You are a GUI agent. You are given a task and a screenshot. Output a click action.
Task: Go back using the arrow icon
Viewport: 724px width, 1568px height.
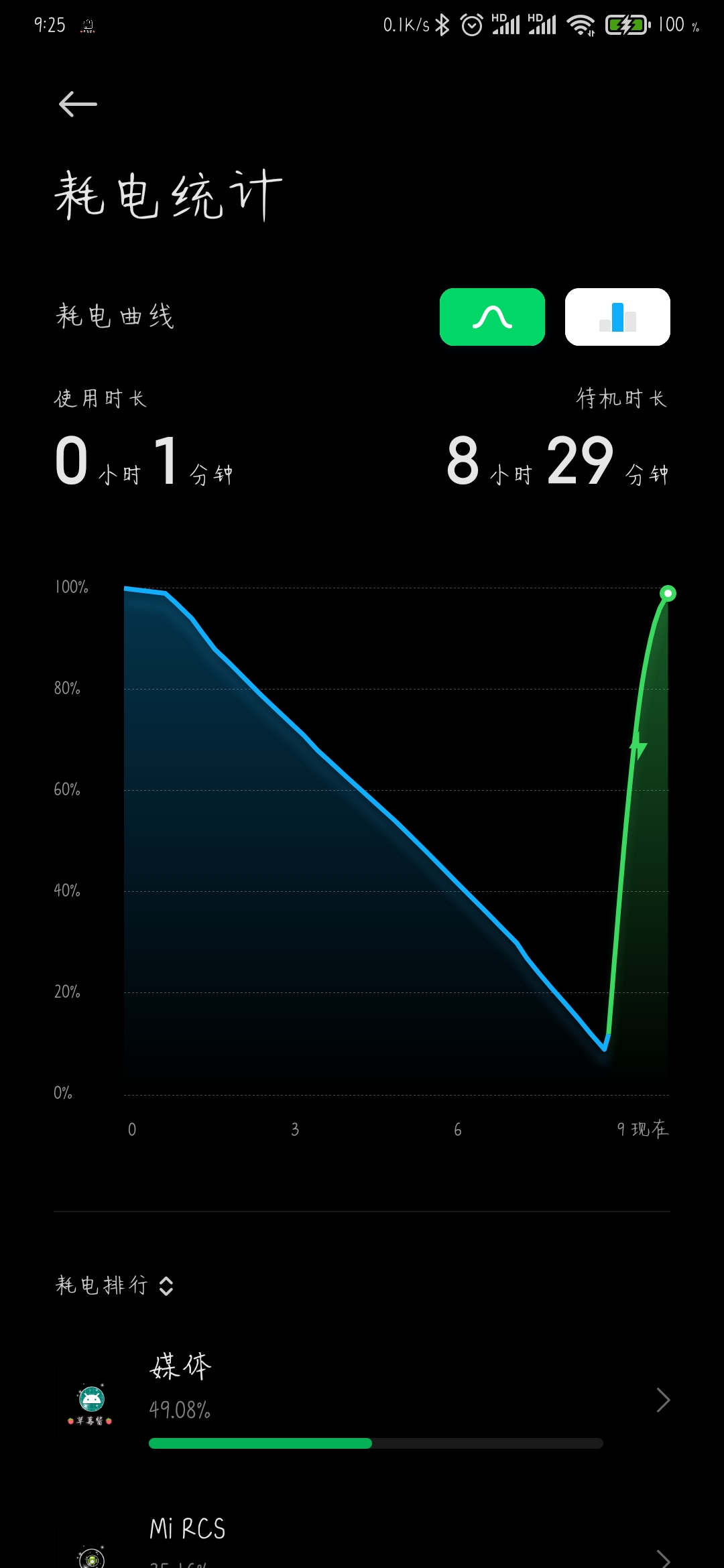(x=78, y=105)
